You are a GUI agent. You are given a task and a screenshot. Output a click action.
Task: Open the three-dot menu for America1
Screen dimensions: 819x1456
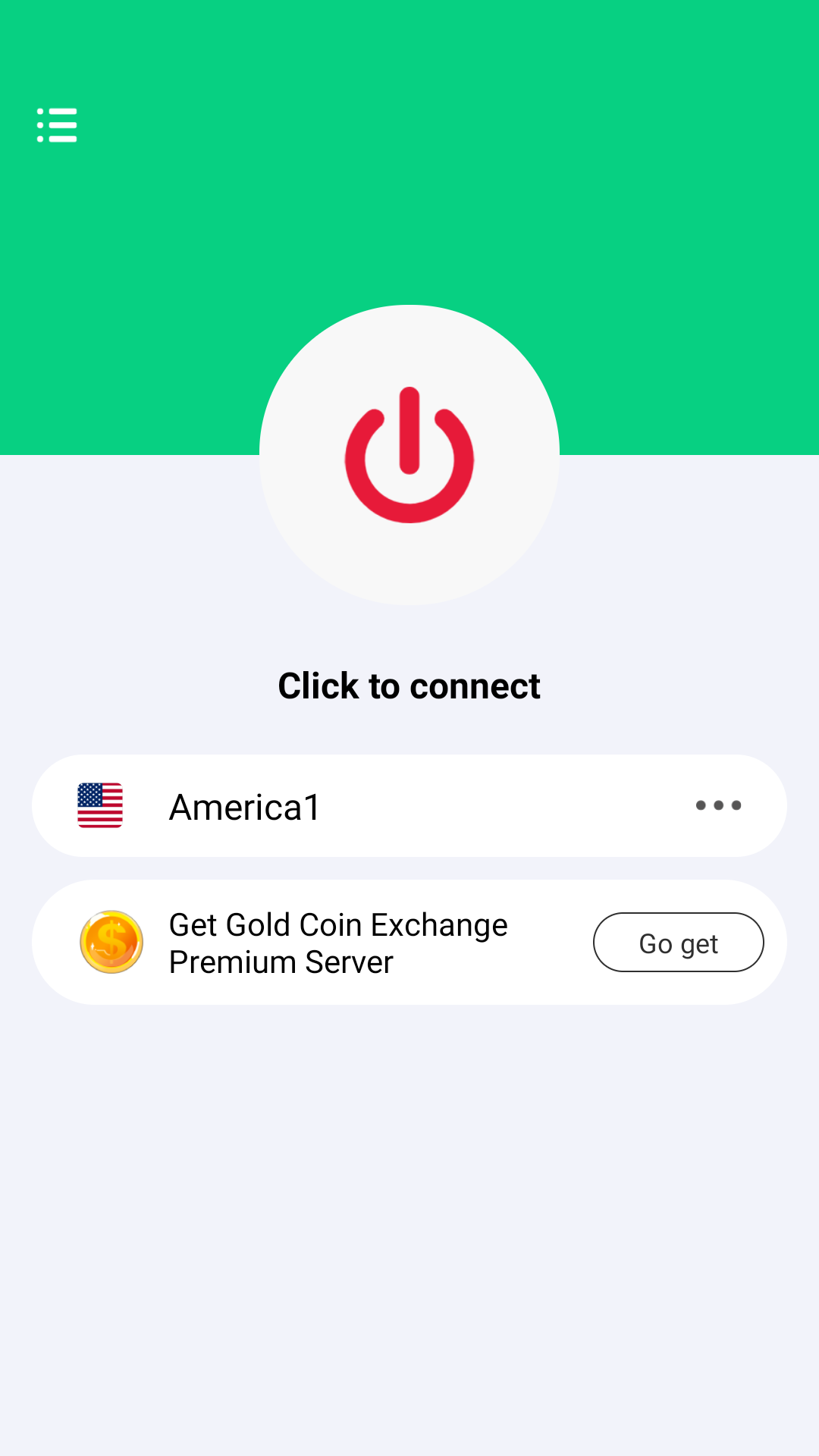coord(718,805)
